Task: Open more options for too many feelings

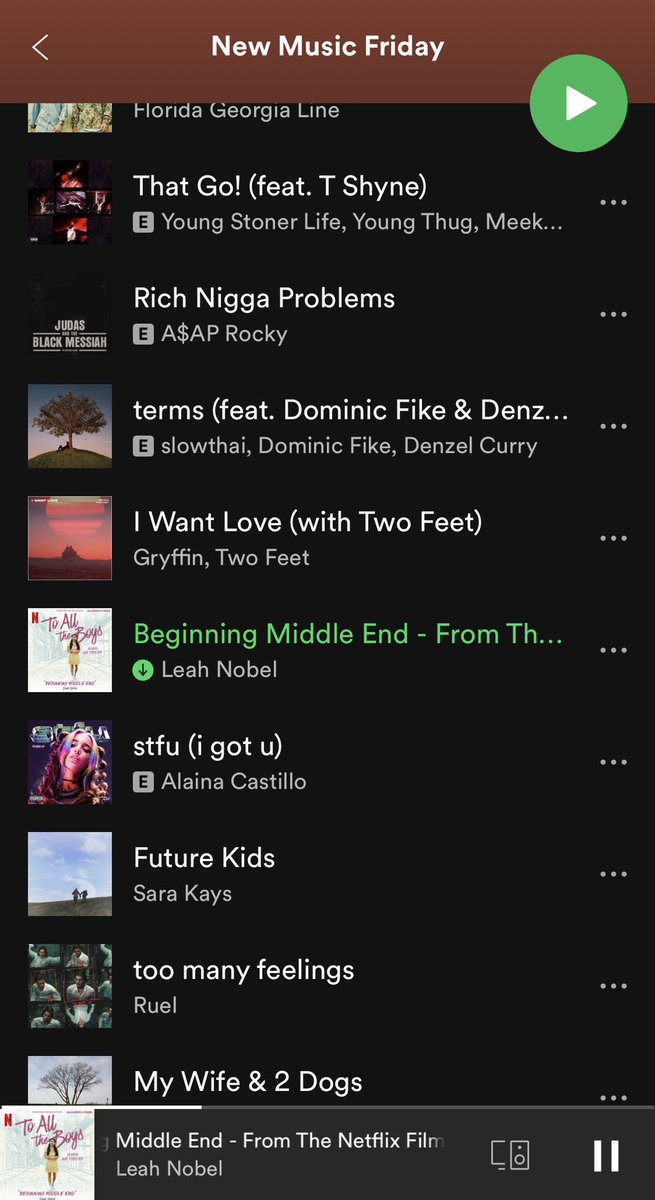Action: (613, 986)
